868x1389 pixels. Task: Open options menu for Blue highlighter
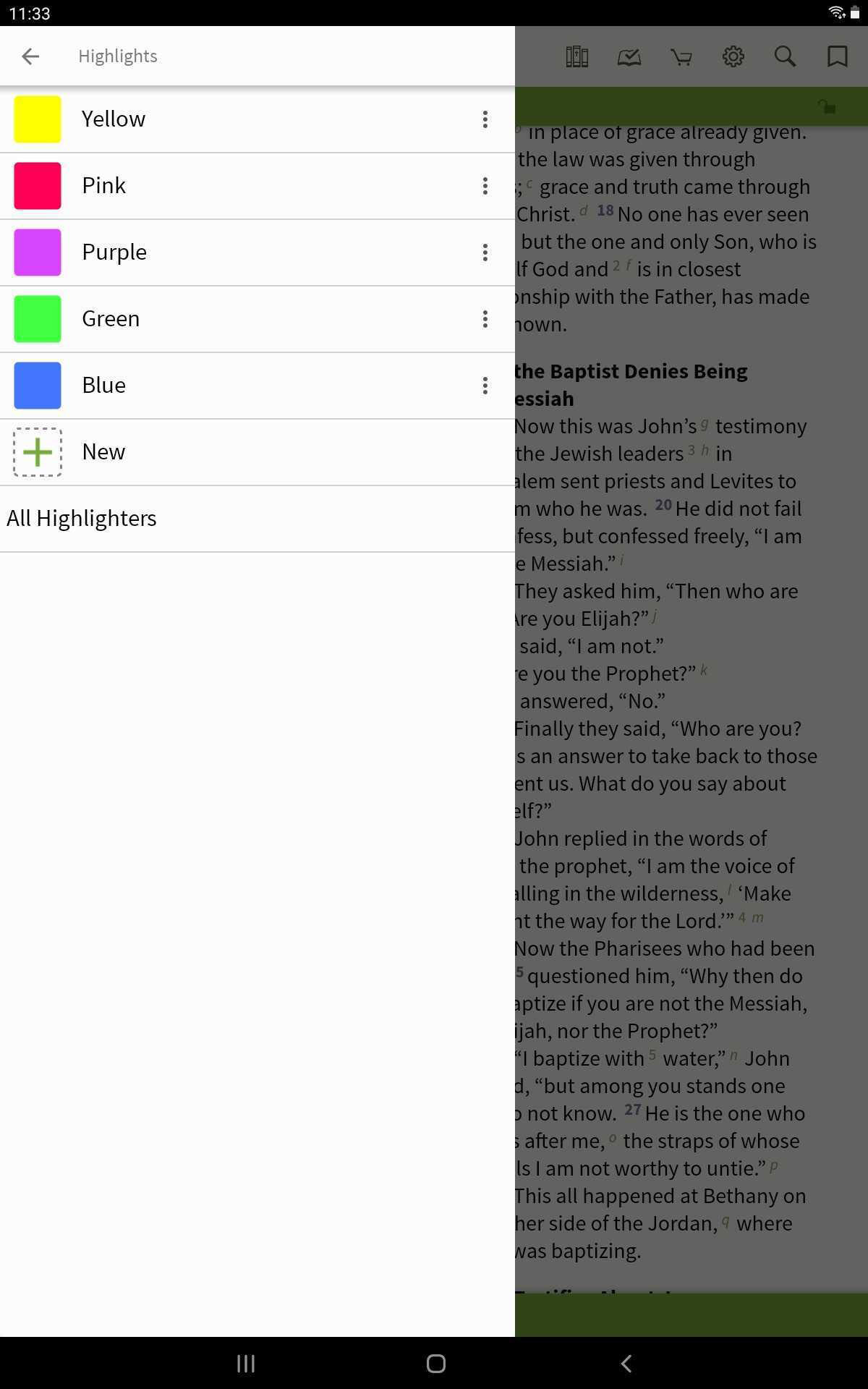485,386
